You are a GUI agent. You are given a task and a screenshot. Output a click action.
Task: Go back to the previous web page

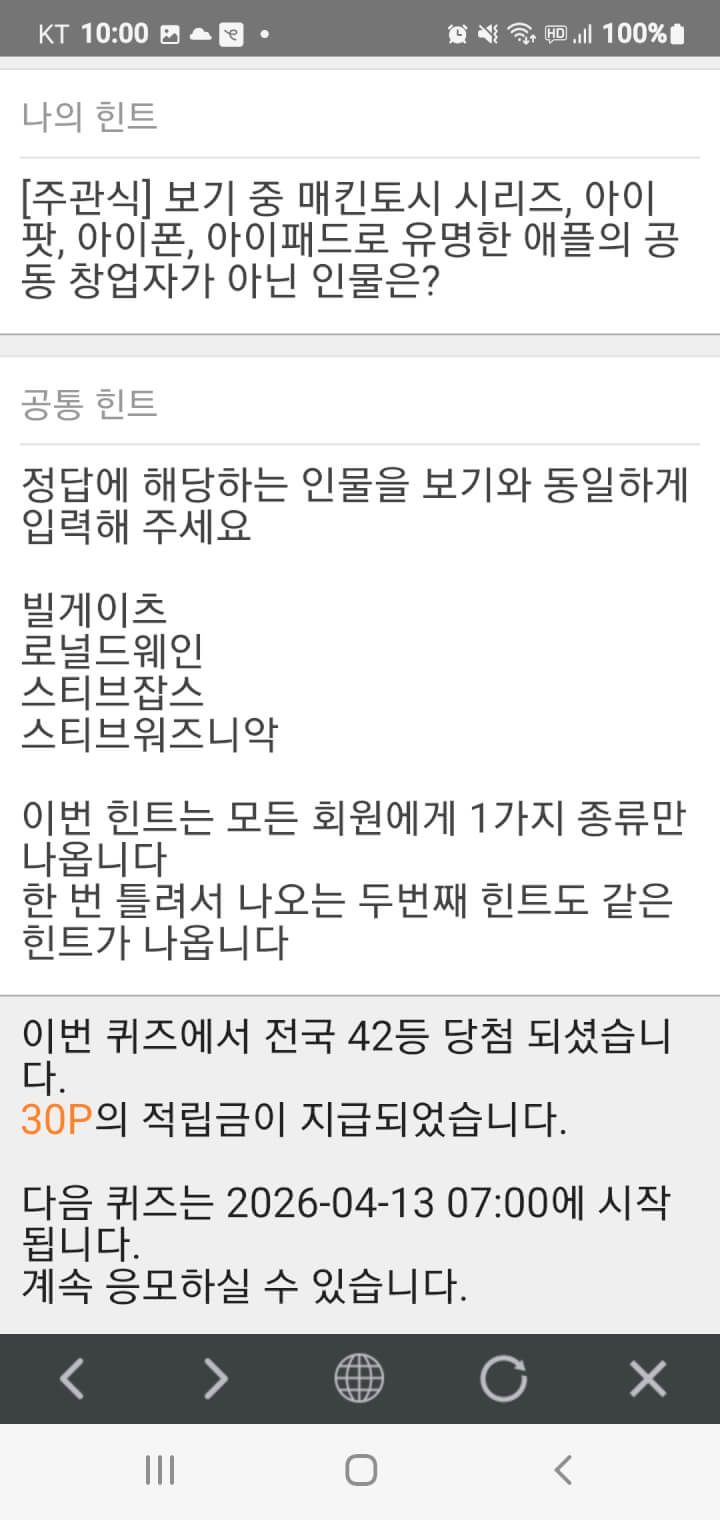(x=72, y=1379)
